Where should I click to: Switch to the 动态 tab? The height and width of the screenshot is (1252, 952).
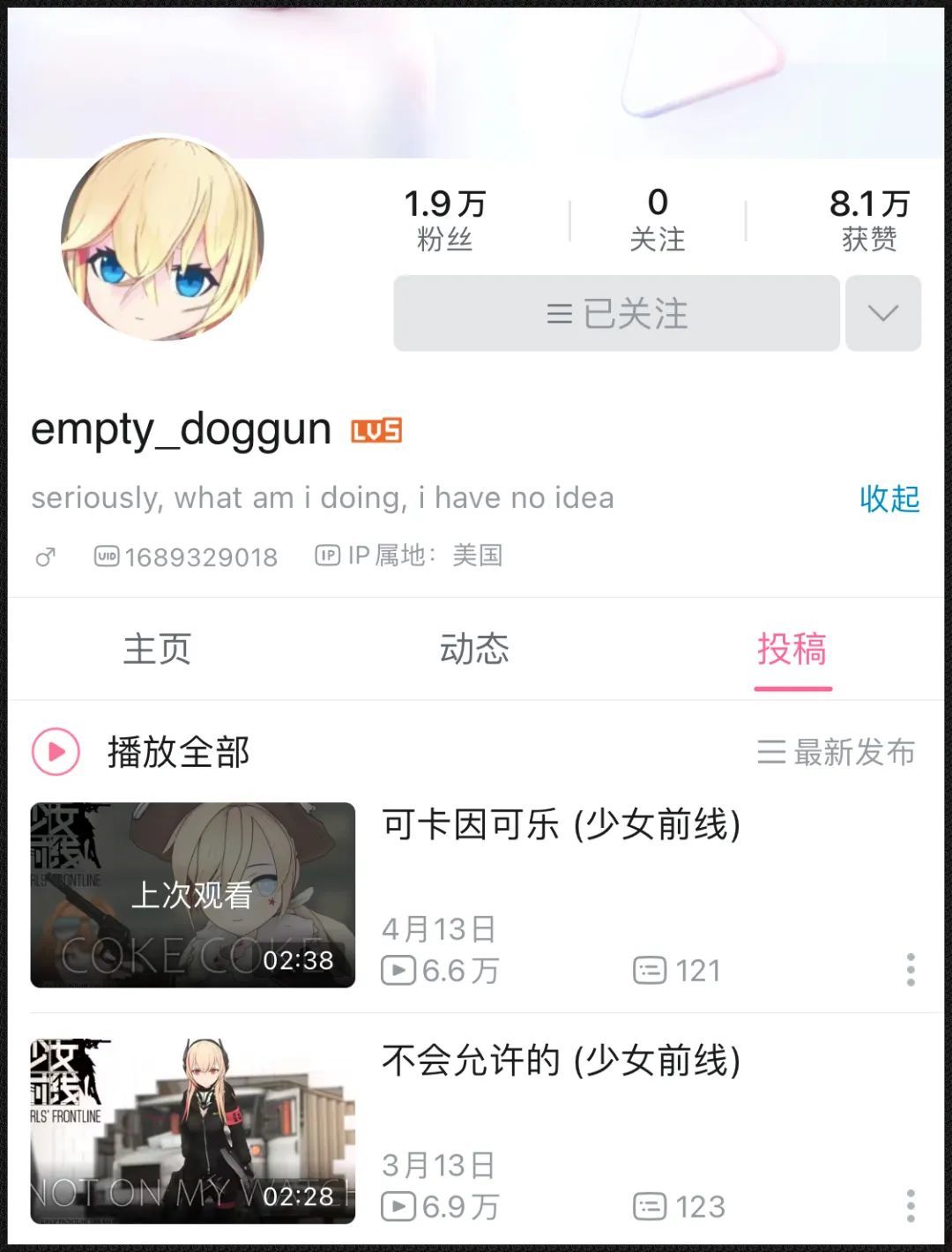(476, 650)
